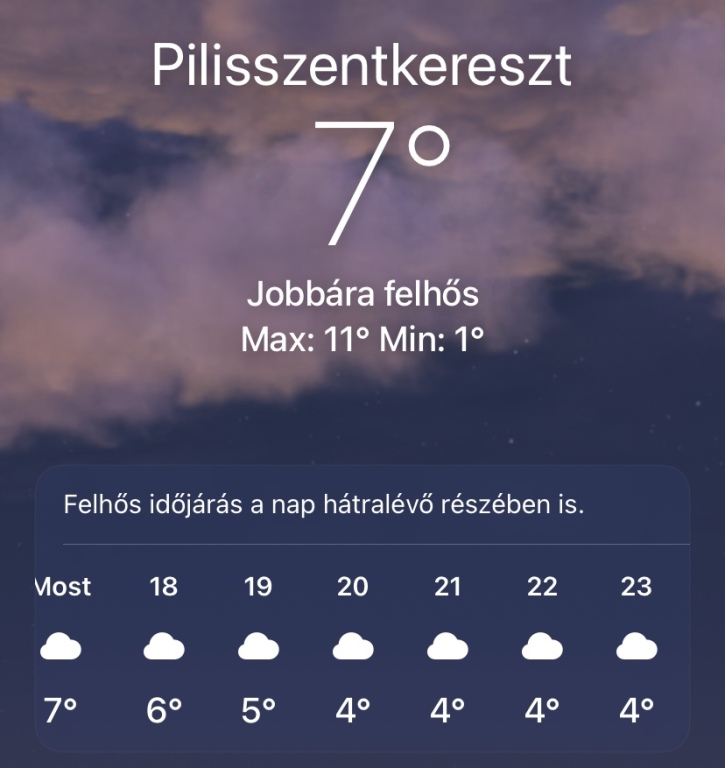Tap the cloud icon for hour 22
The image size is (725, 768).
542,645
